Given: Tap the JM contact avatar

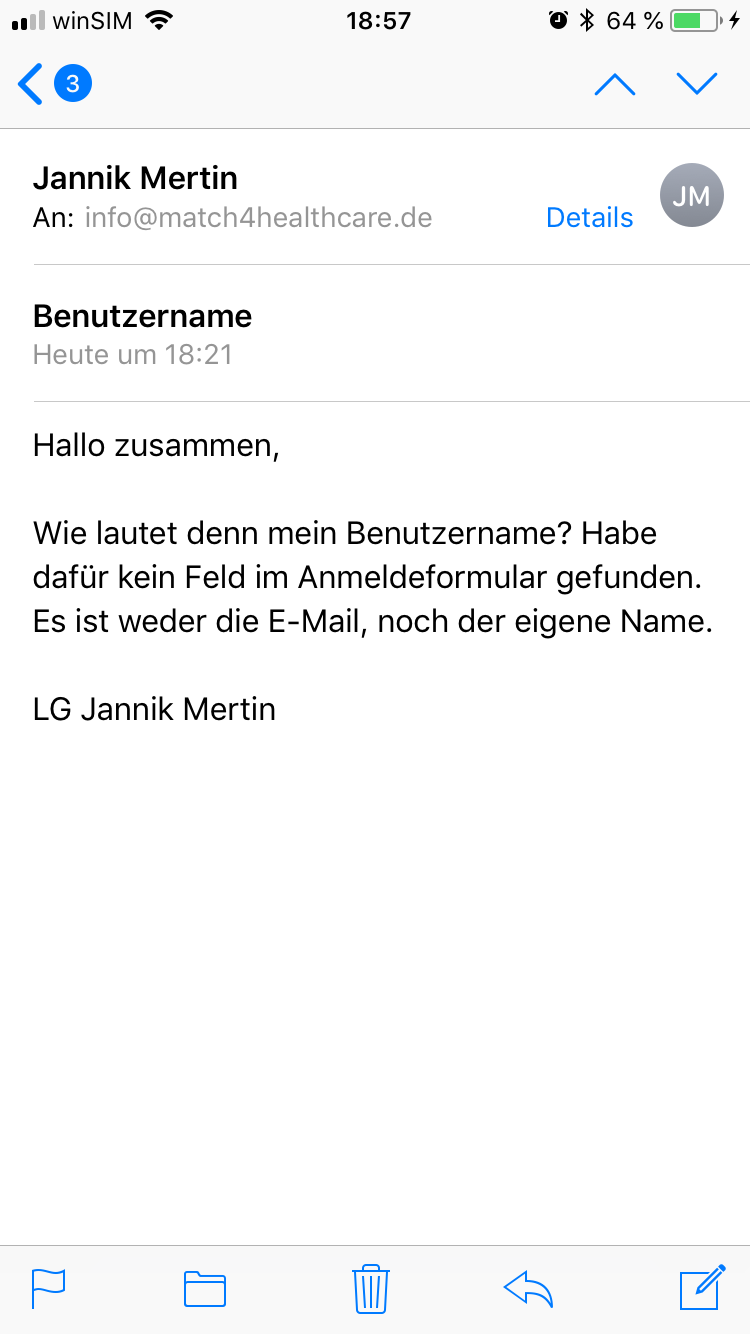Looking at the screenshot, I should pos(691,196).
